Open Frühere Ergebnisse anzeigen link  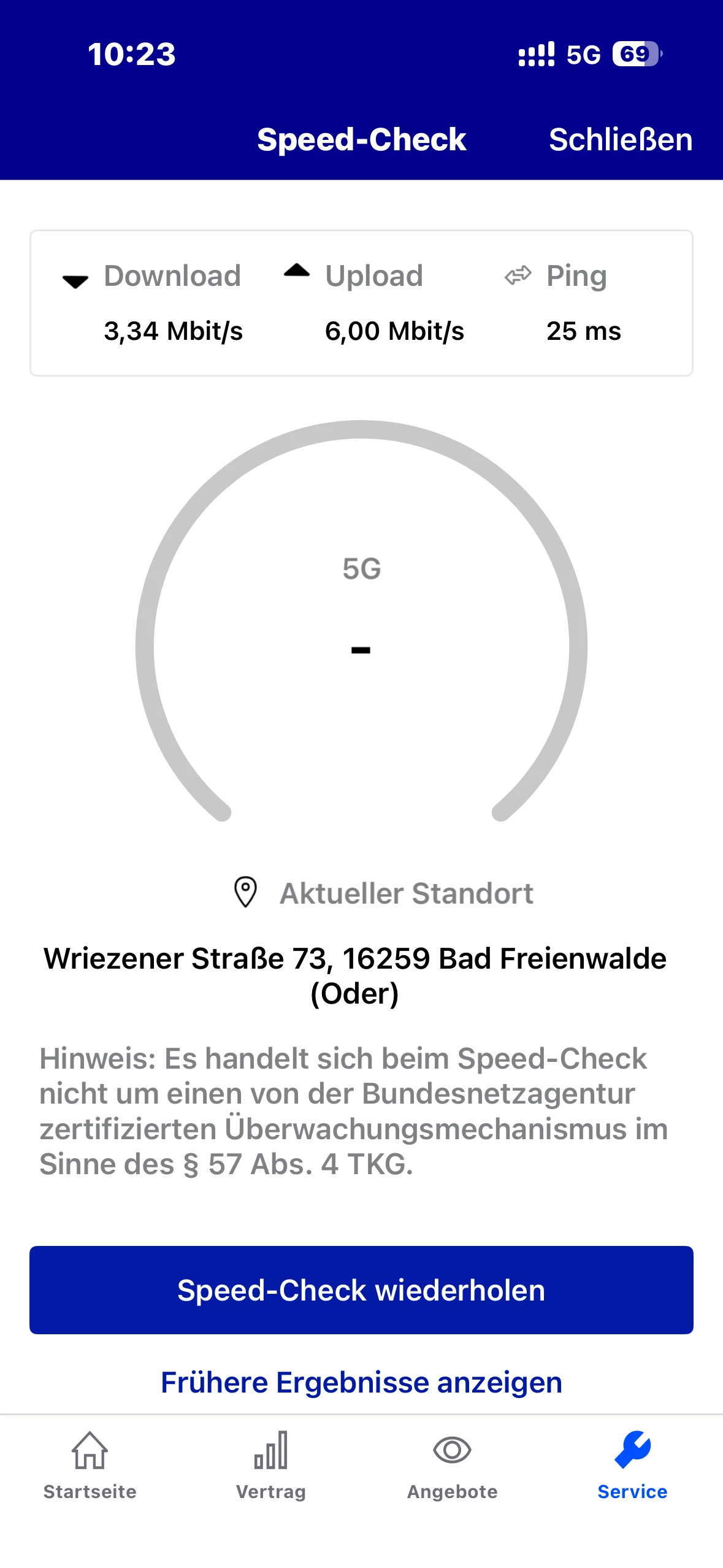pos(361,1383)
